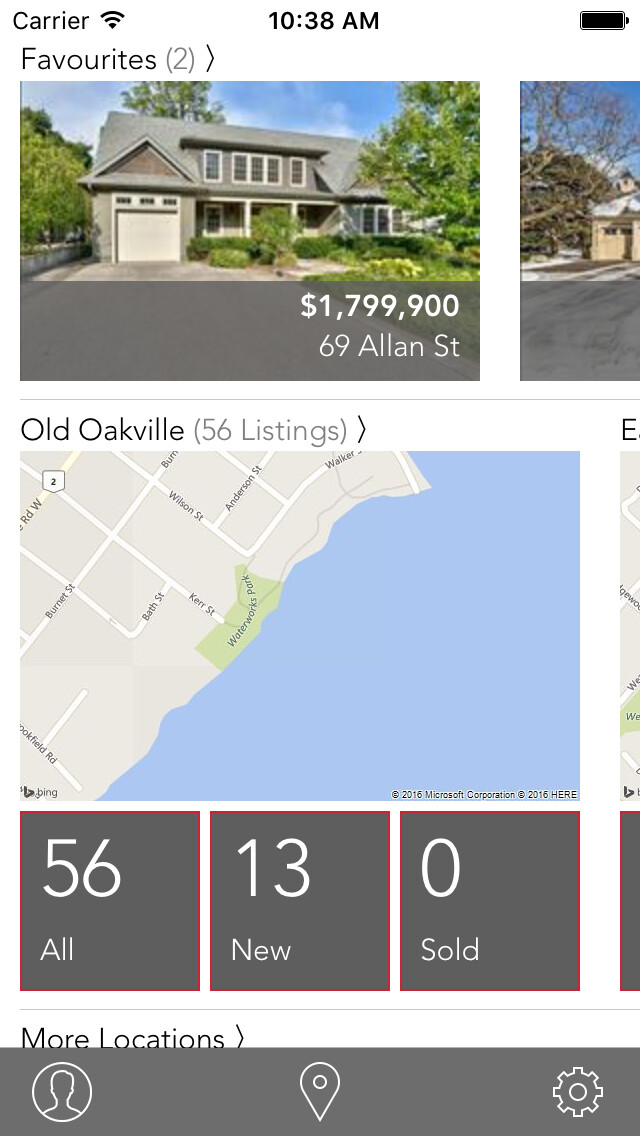Open the location pin map

(x=320, y=1091)
